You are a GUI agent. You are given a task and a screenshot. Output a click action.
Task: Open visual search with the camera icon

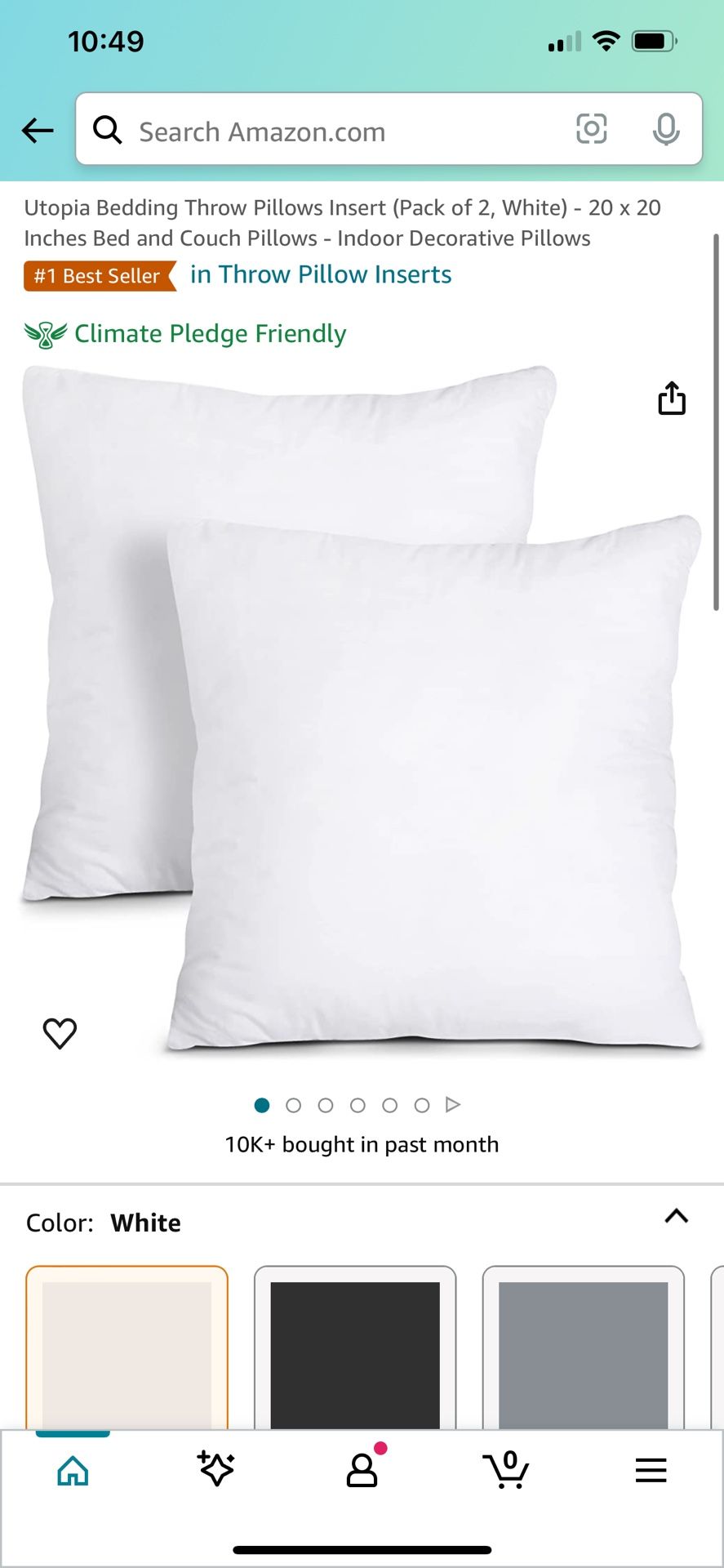591,129
